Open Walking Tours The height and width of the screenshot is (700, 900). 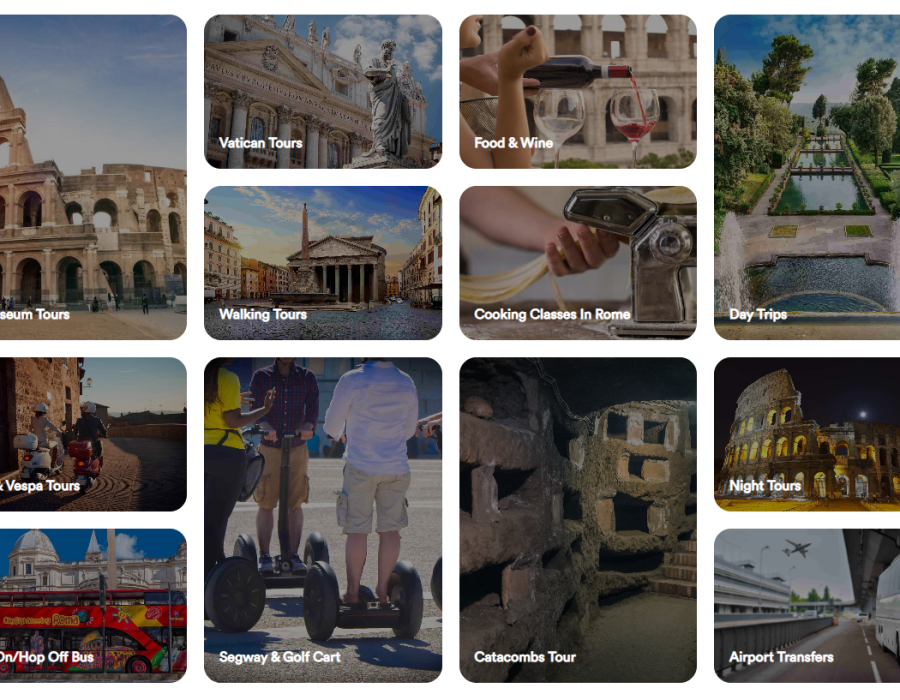coord(322,263)
